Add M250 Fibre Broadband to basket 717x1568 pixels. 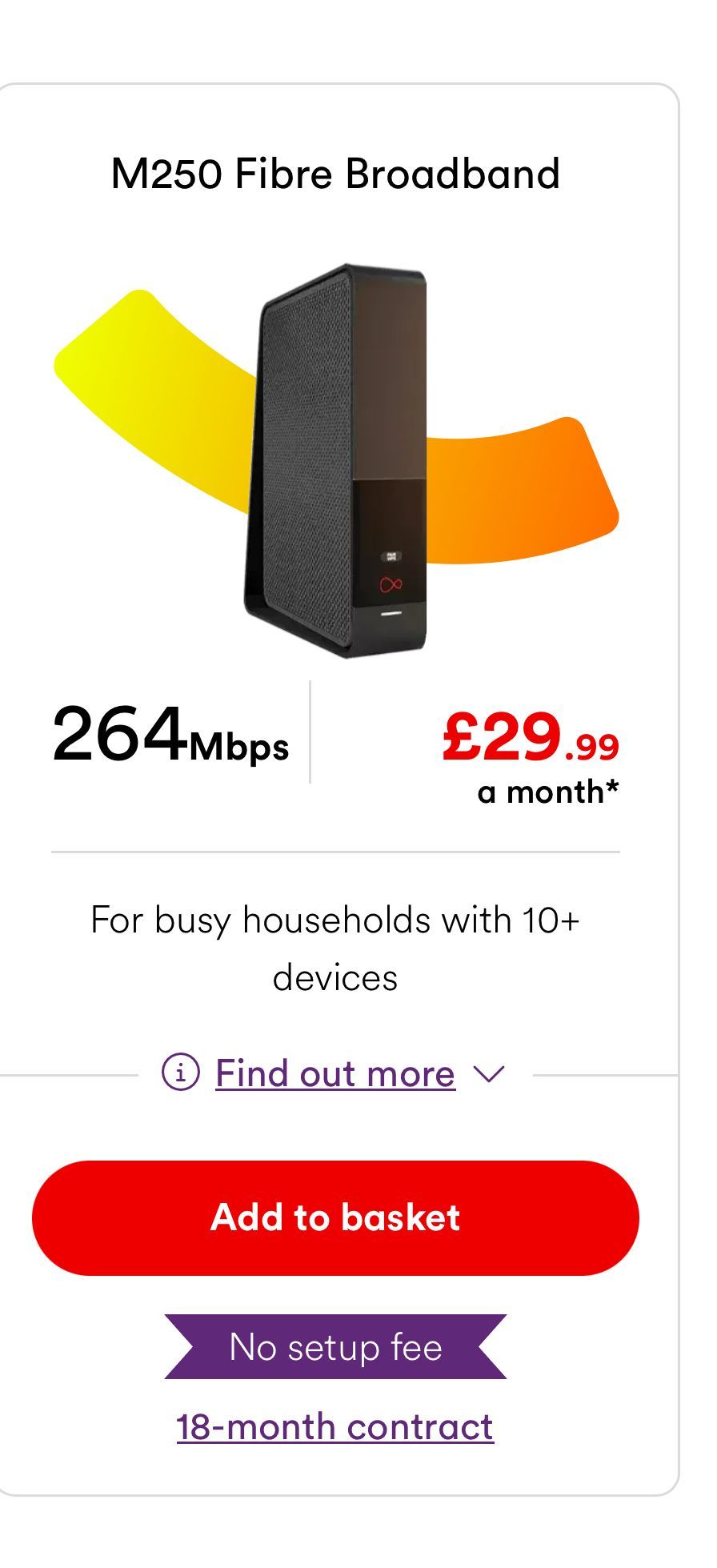coord(335,1217)
